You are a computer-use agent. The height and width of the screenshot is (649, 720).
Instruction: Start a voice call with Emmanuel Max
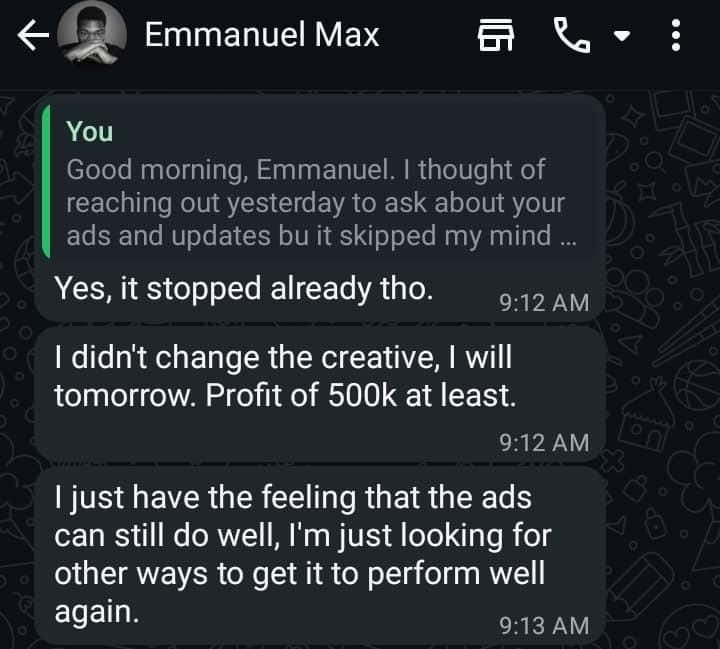pos(570,37)
